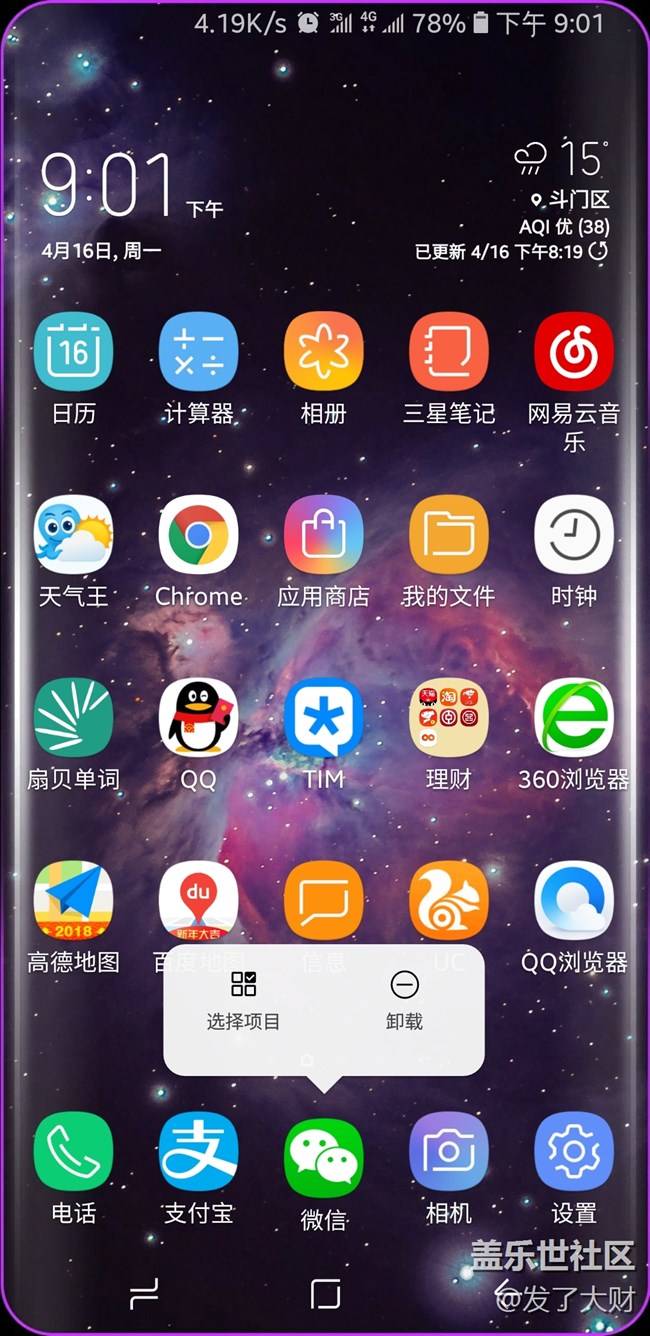Screen dimensions: 650x1336
Task: Tap 选择项目 in the popup menu
Action: (x=243, y=1000)
